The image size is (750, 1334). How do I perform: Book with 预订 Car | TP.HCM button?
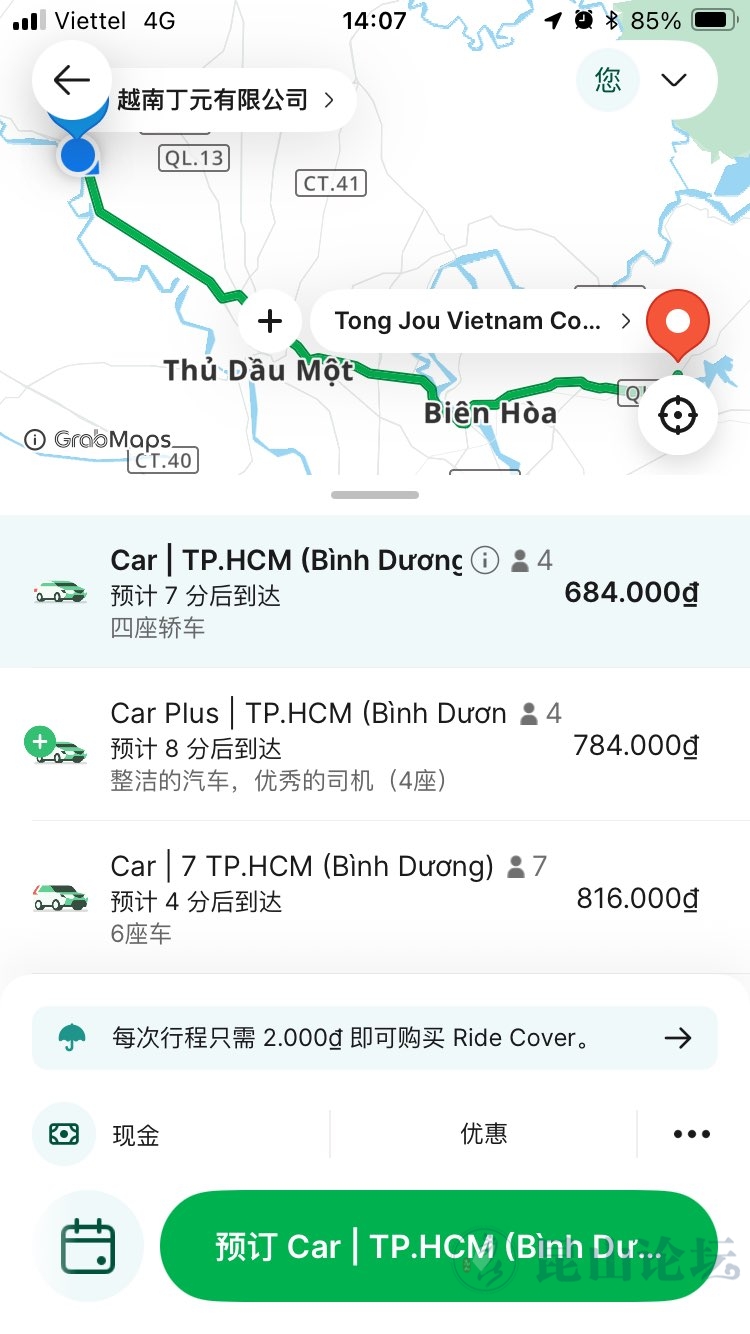(x=439, y=1246)
